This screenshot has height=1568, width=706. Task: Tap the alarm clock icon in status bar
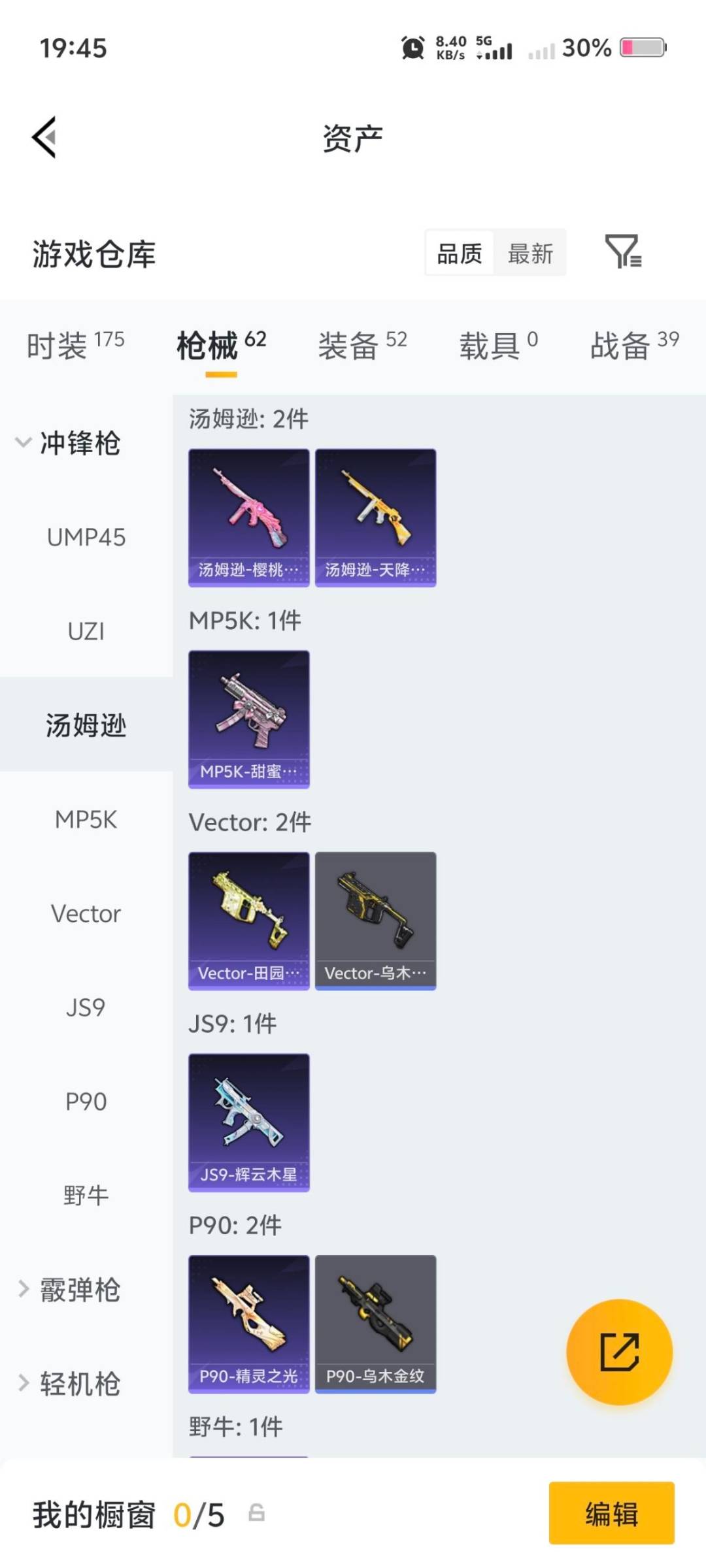click(412, 47)
